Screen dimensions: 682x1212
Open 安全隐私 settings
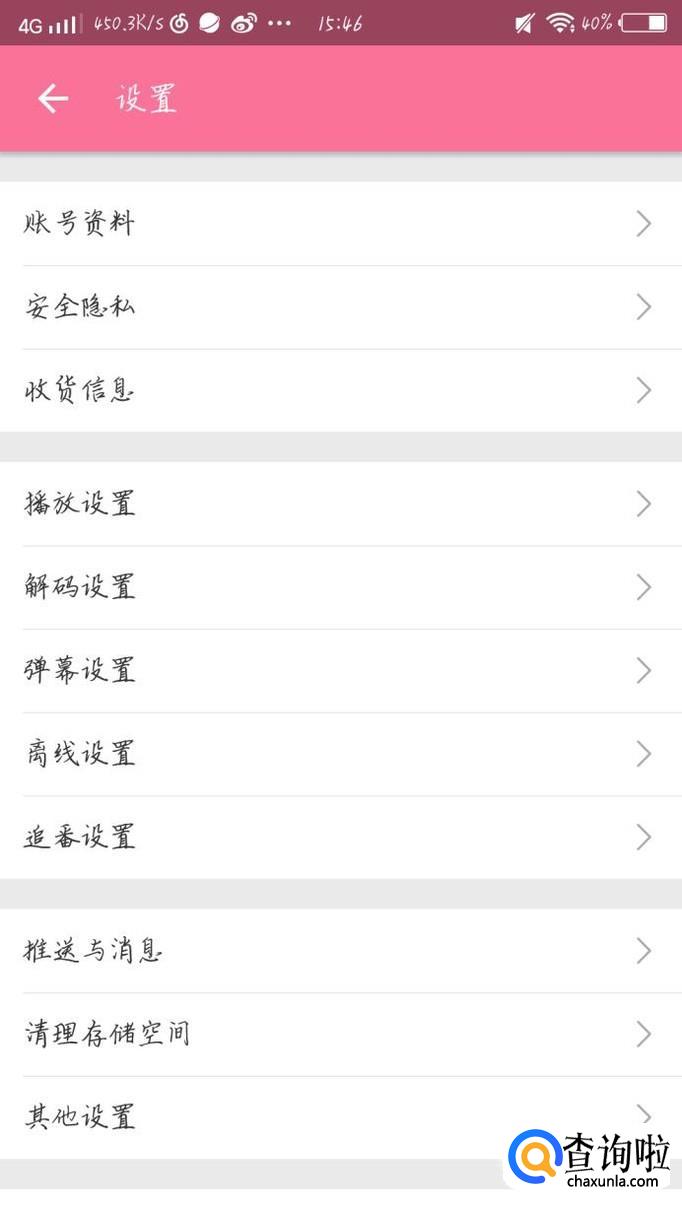coord(341,307)
